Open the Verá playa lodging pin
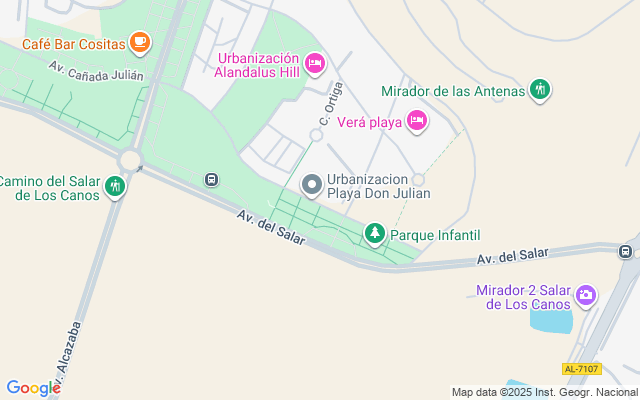The width and height of the screenshot is (640, 400). coord(418,122)
